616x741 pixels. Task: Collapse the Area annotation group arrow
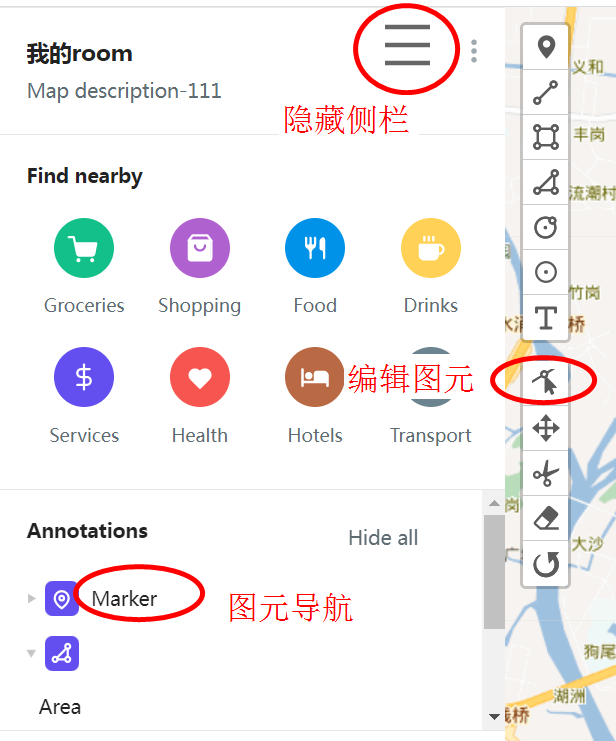(32, 654)
